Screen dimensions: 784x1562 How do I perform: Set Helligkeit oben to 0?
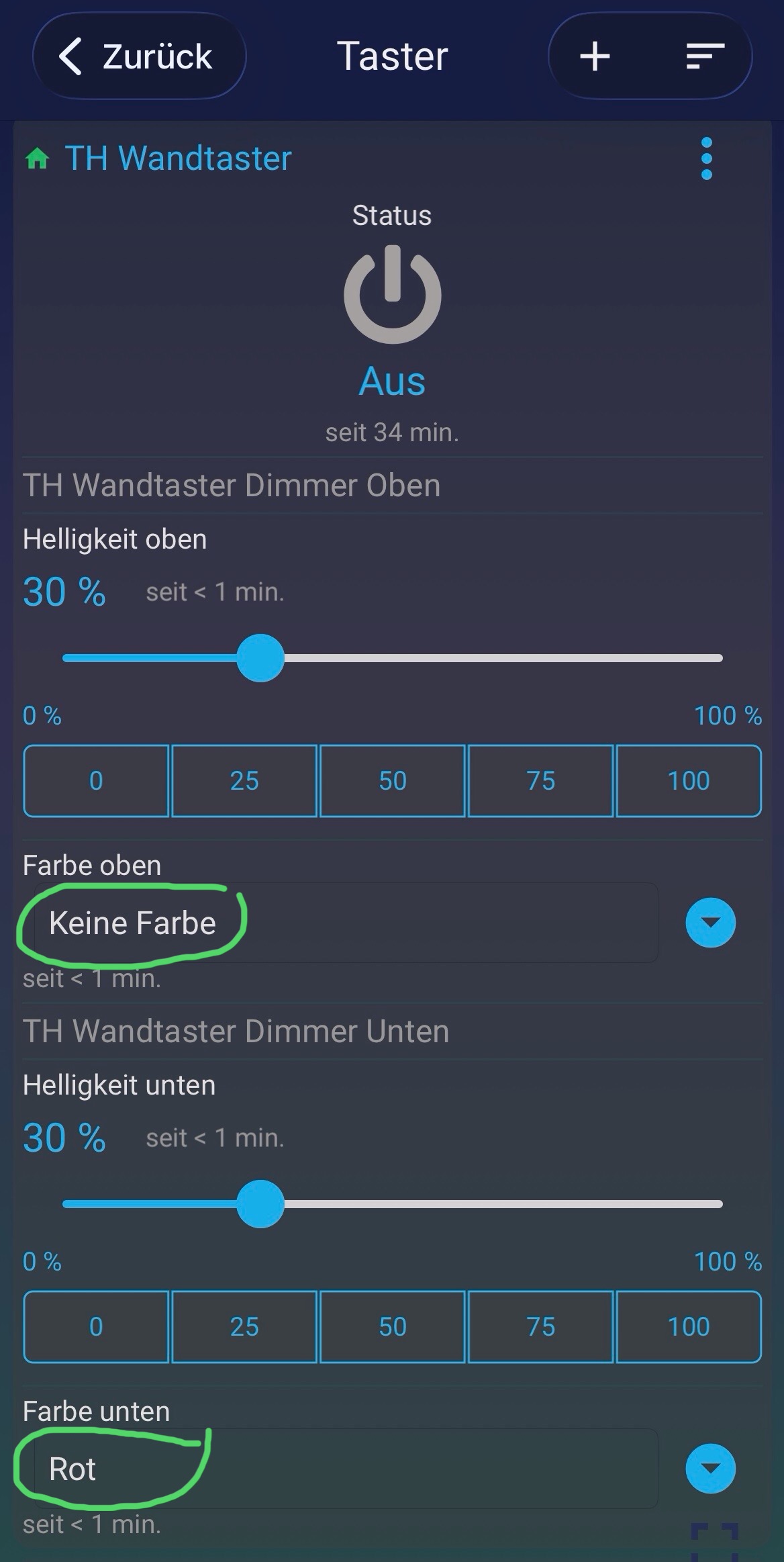click(96, 781)
